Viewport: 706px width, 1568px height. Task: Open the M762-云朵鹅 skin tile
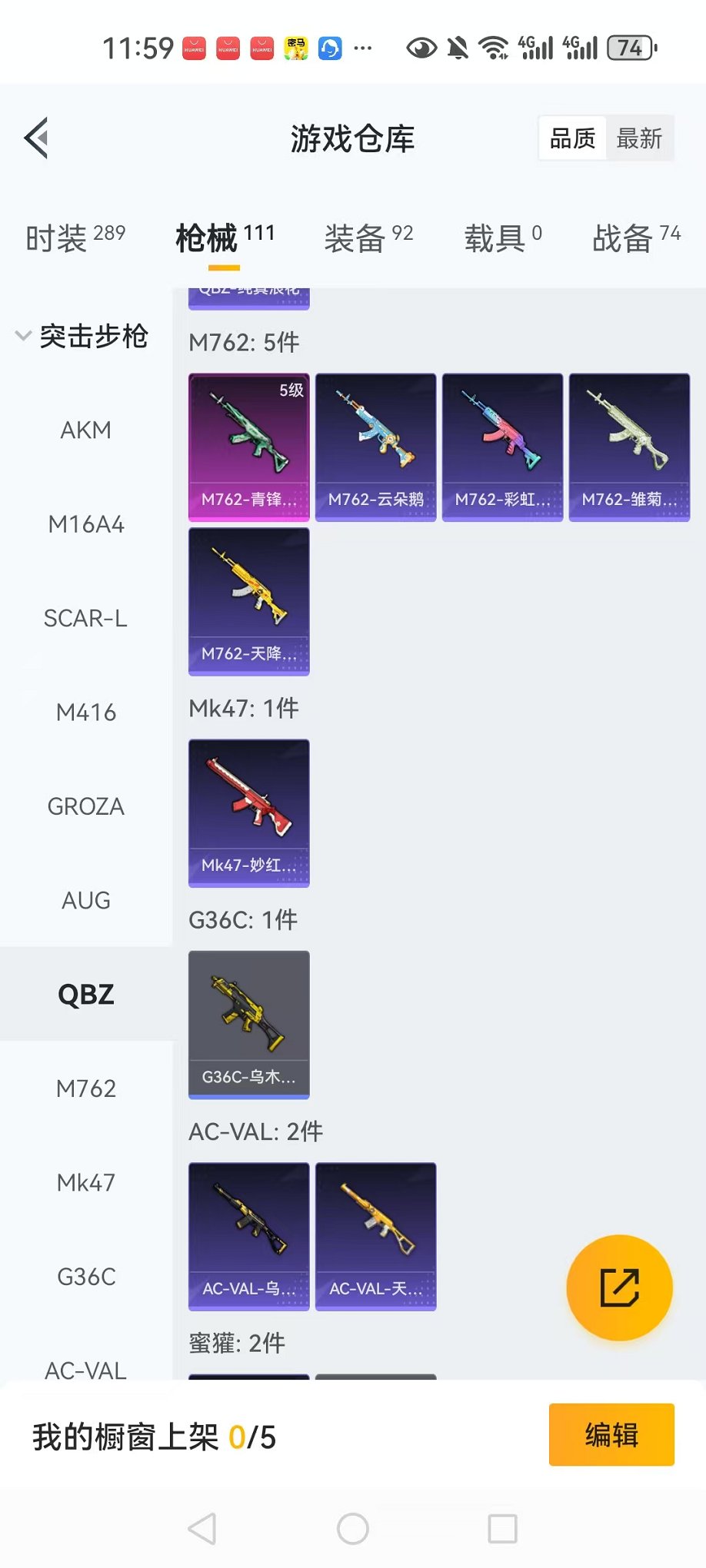tap(375, 447)
